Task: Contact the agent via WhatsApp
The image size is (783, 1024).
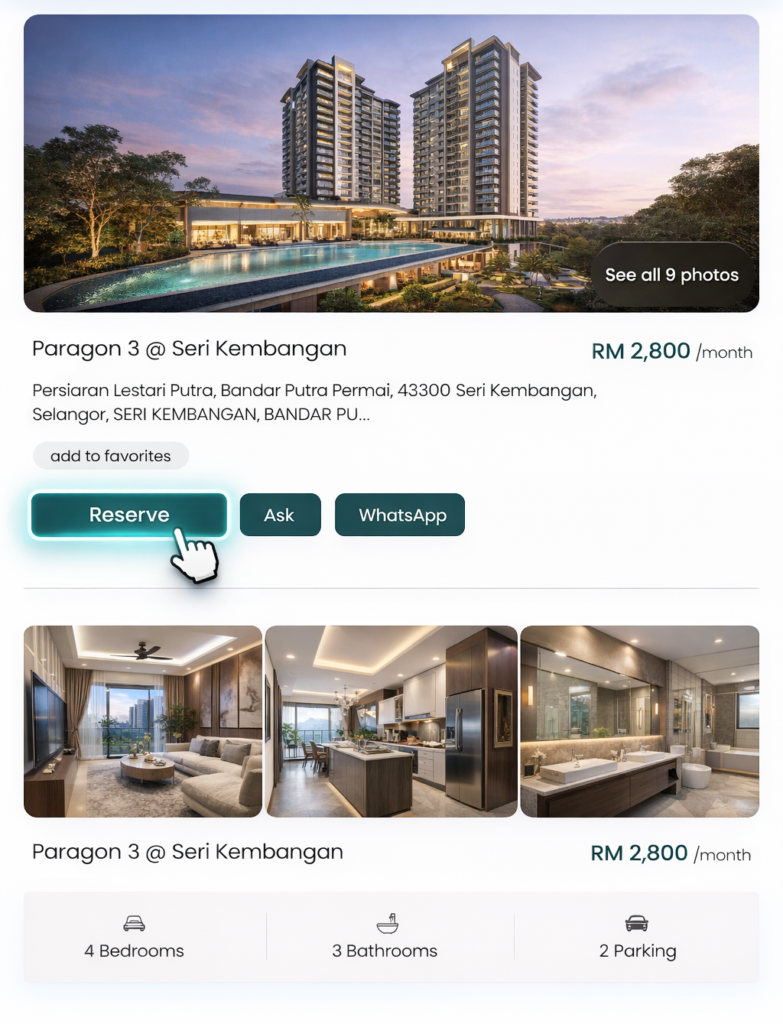Action: (x=399, y=515)
